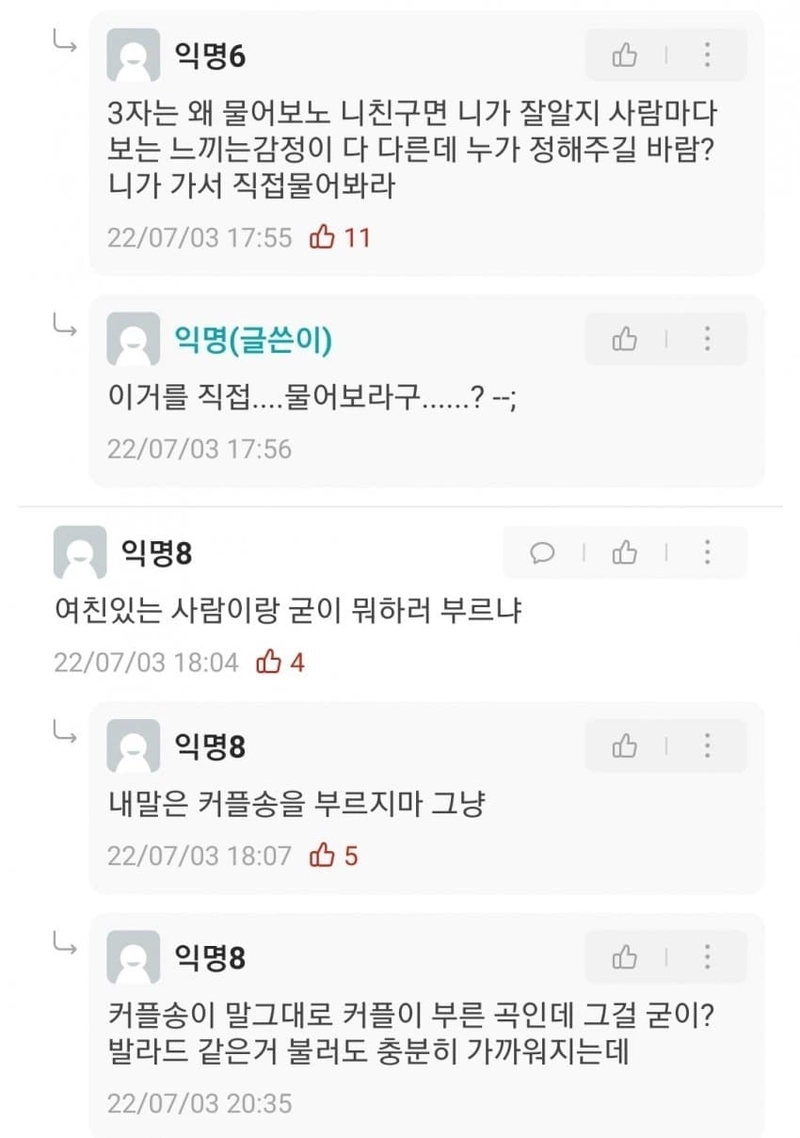The height and width of the screenshot is (1138, 800).
Task: Like 익명8's reply starting with 커플송이 말그대로
Action: click(625, 957)
